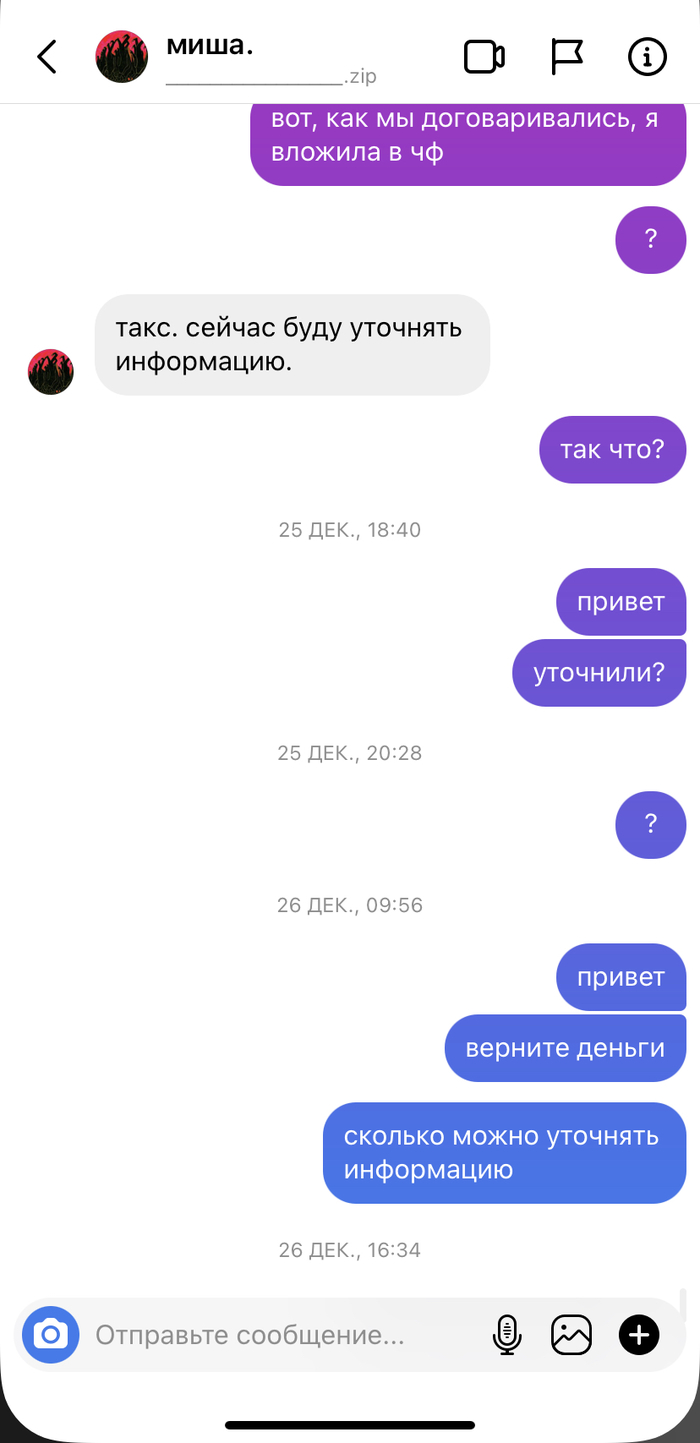Viewport: 700px width, 1443px height.
Task: Open camera from message bar
Action: tap(51, 1334)
